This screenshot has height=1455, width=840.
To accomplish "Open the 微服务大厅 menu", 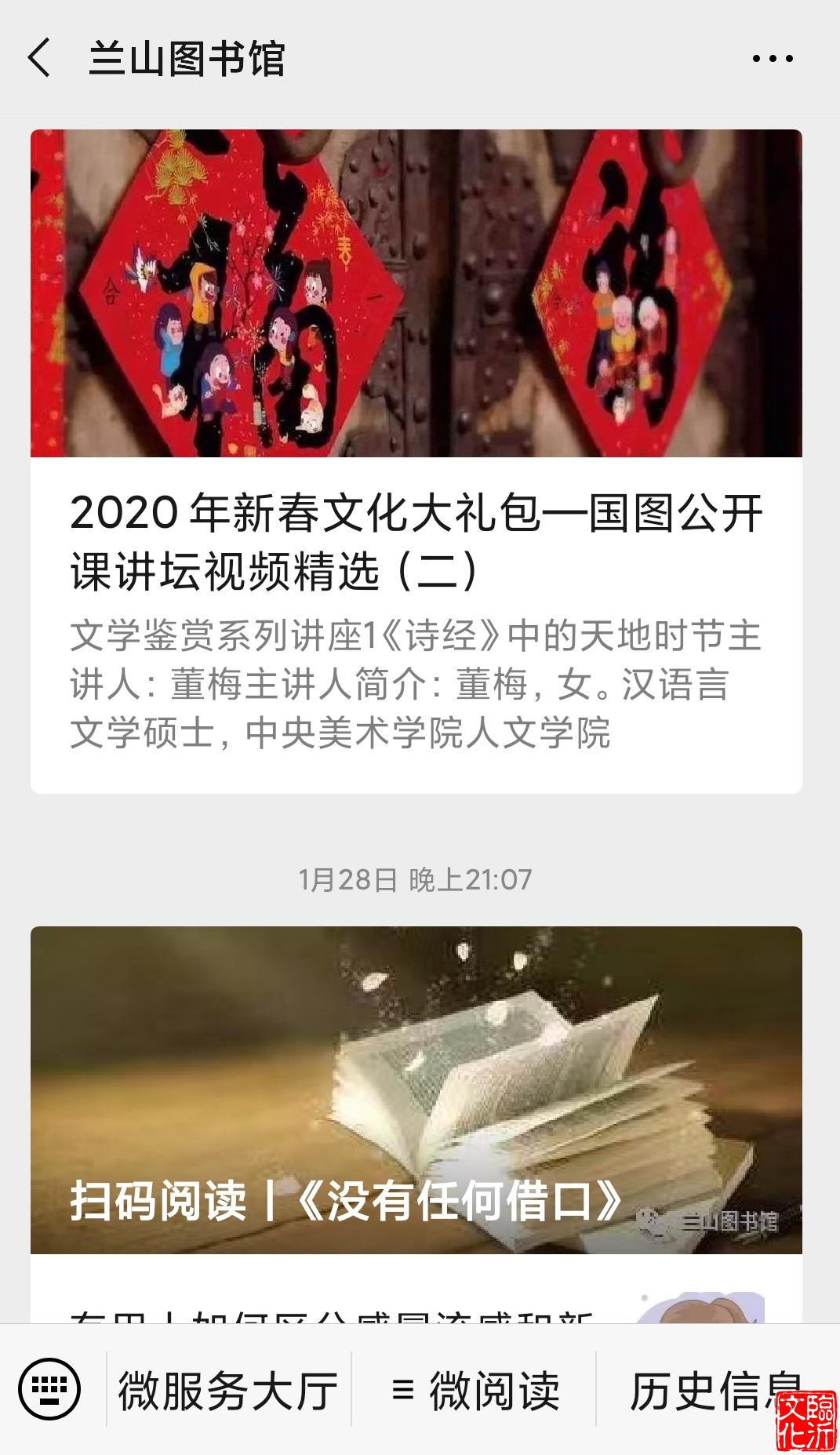I will (x=228, y=1389).
